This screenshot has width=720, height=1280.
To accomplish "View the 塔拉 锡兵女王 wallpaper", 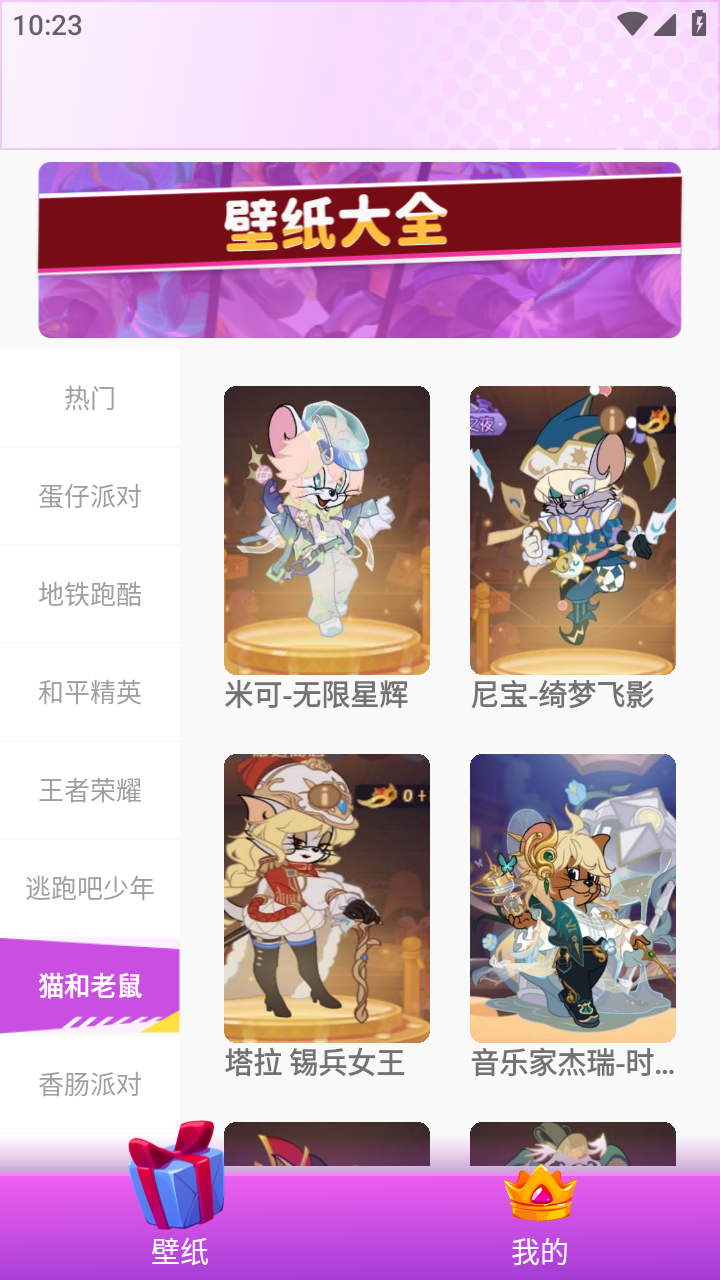I will point(327,898).
